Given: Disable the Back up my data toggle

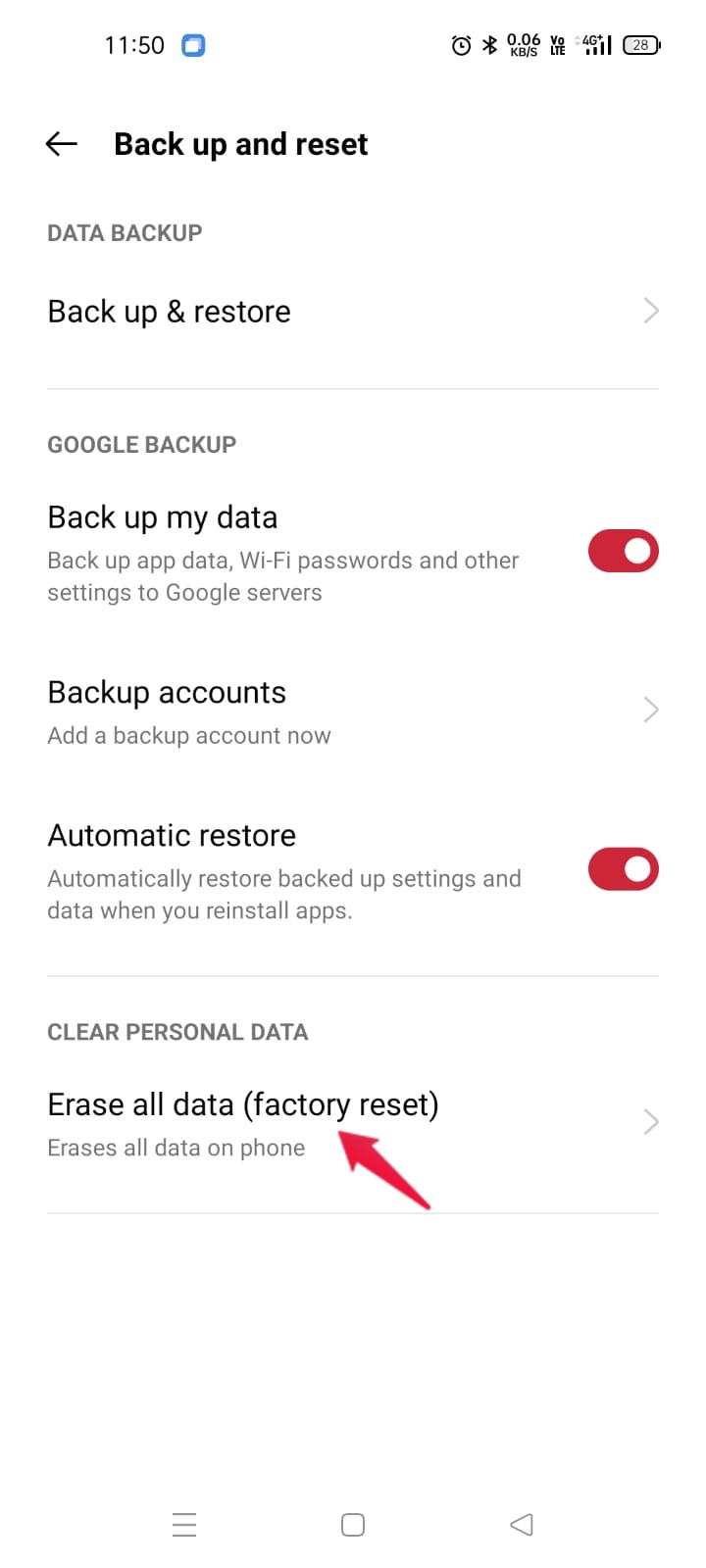Looking at the screenshot, I should coord(623,551).
